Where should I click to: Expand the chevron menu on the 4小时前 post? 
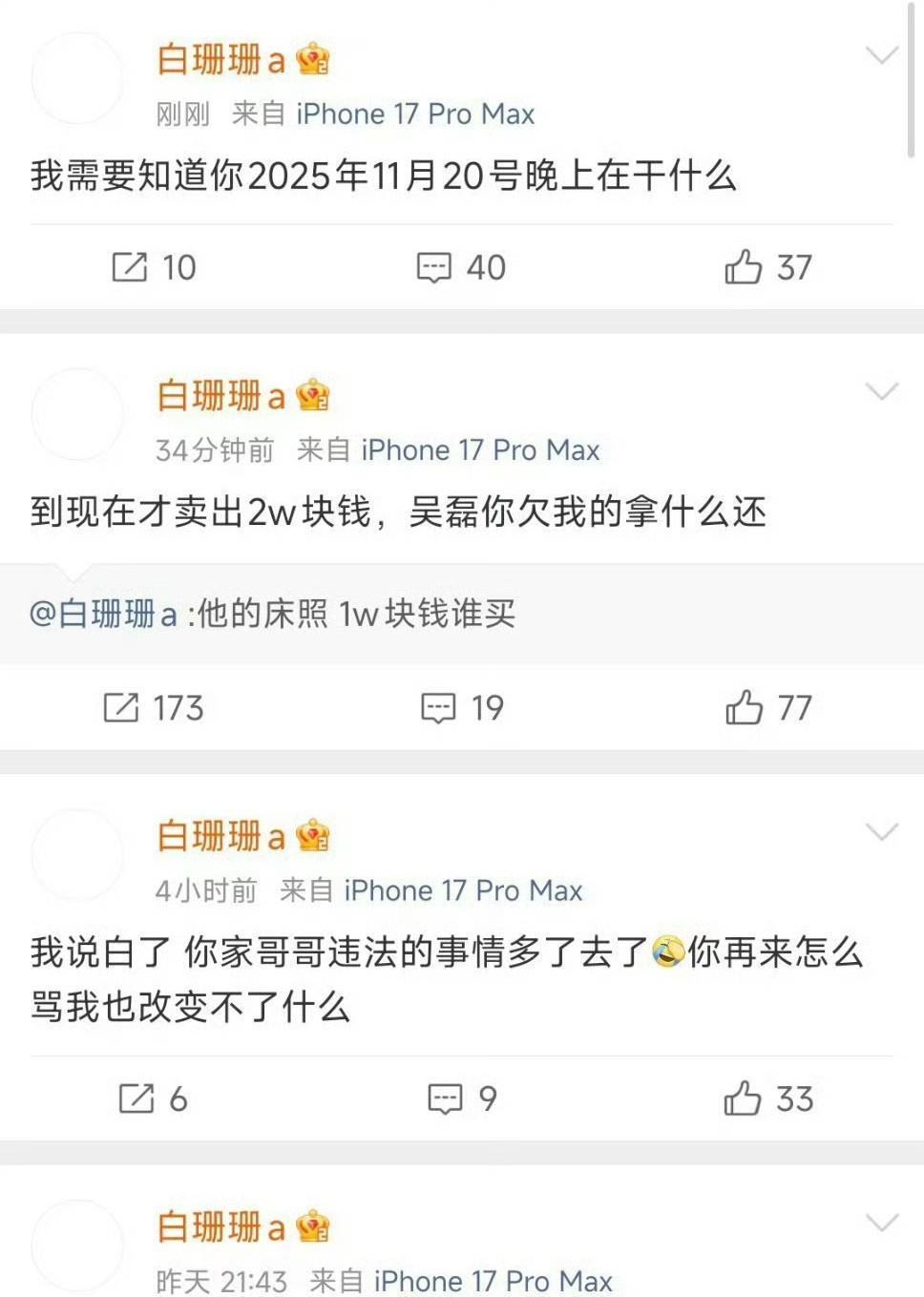(882, 831)
